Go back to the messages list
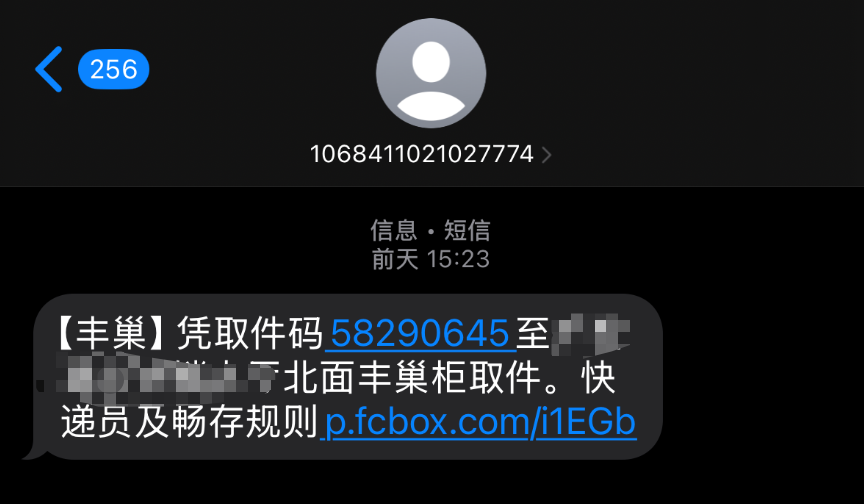The width and height of the screenshot is (864, 504). pyautogui.click(x=50, y=69)
